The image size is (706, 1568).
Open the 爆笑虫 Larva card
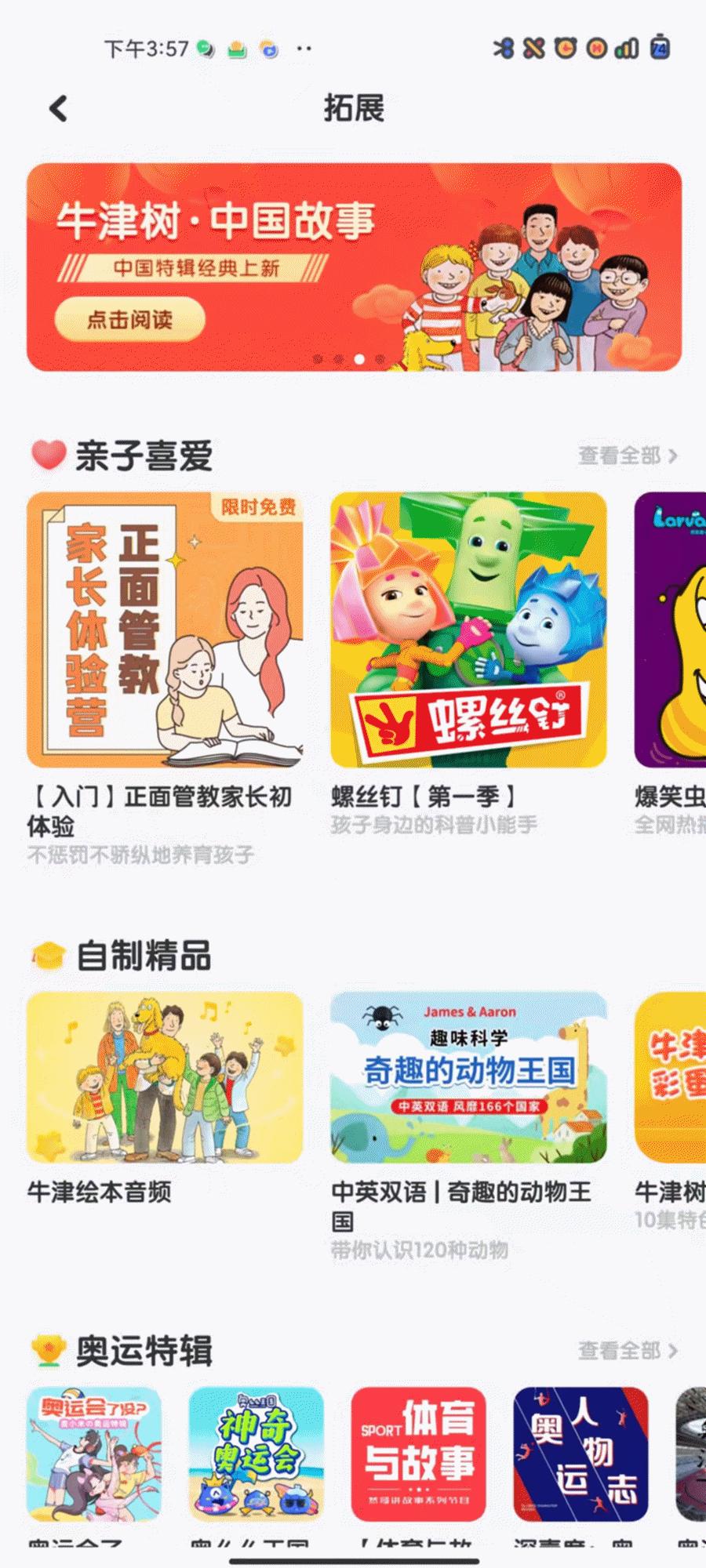(671, 630)
